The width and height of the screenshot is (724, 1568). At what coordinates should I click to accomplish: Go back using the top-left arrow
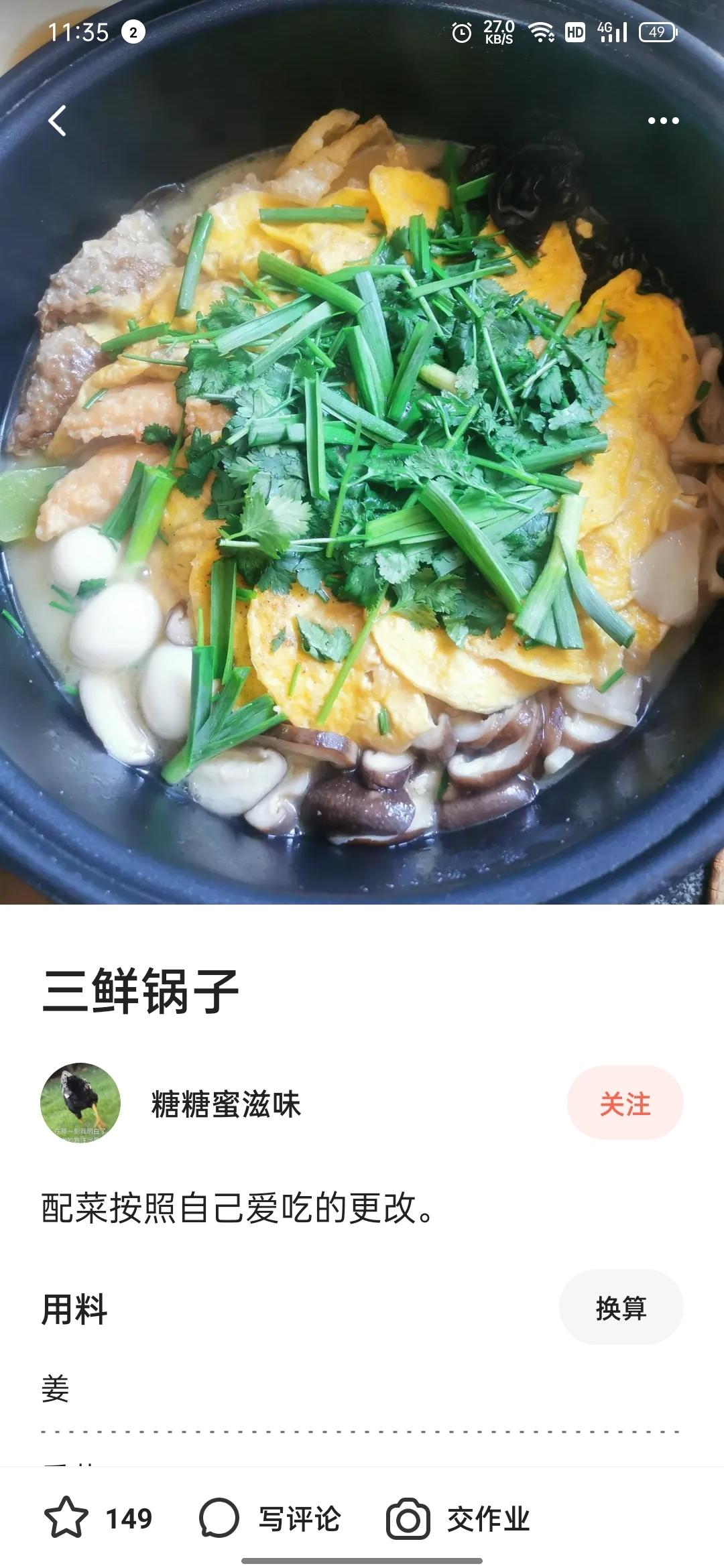(x=58, y=121)
